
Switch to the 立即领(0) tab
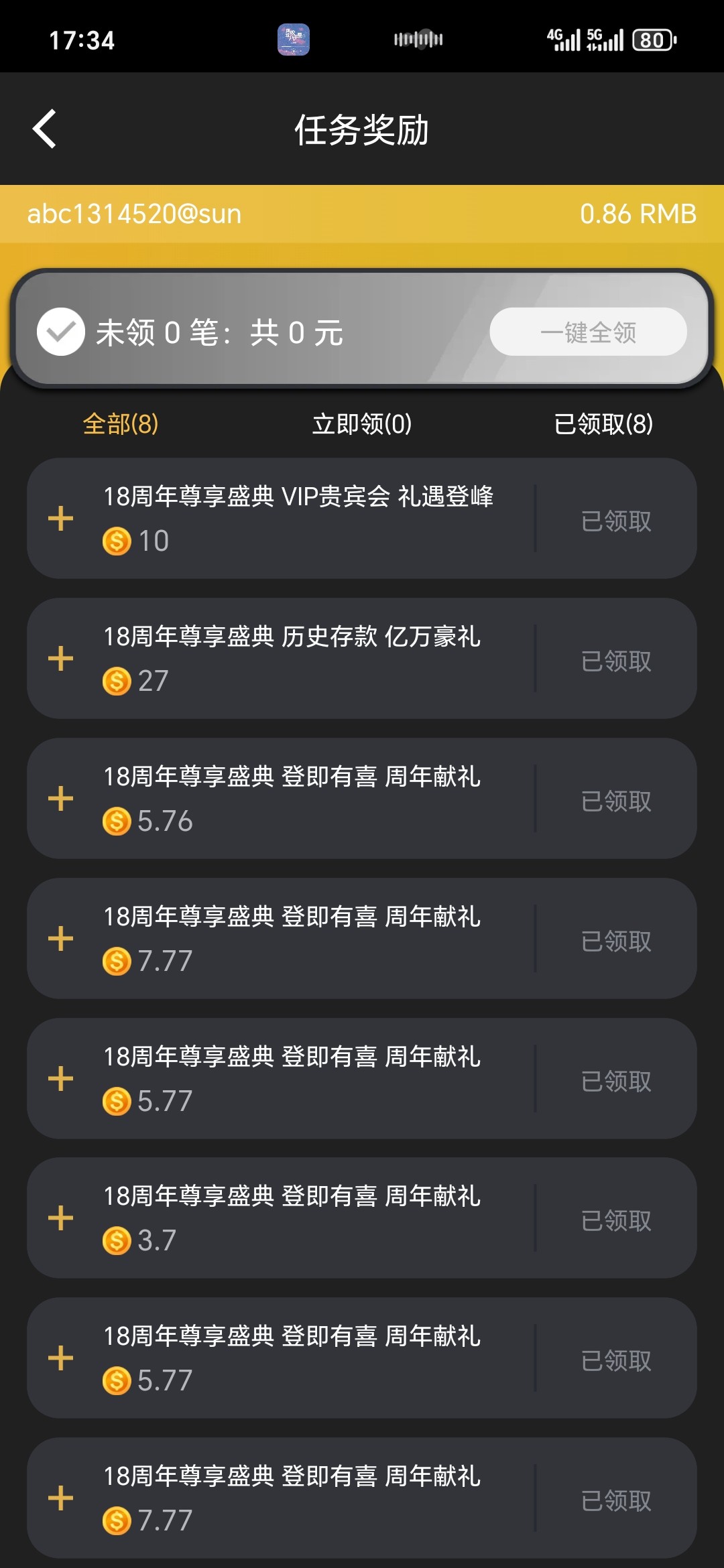(362, 424)
